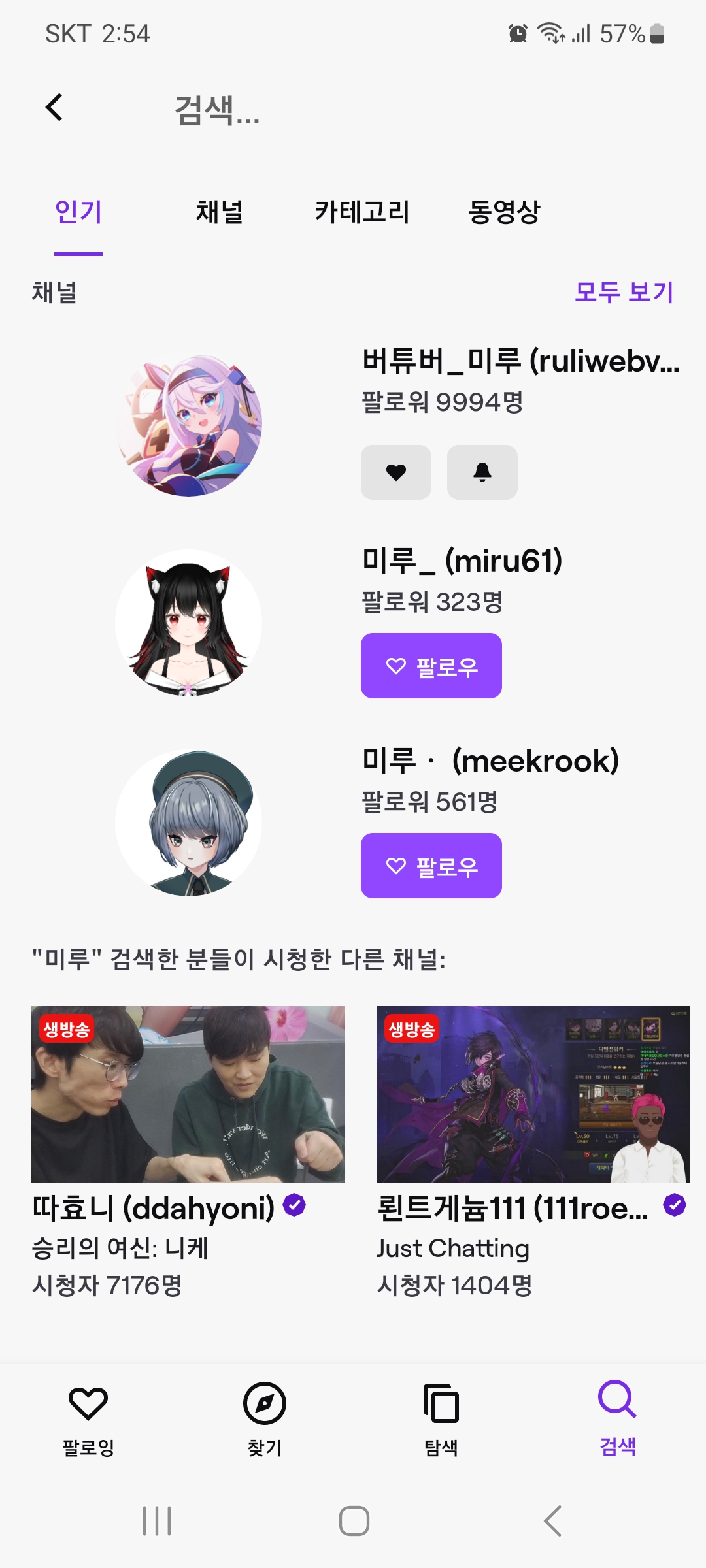Switch to the 동영상 tab
The image size is (706, 1568).
pos(504,212)
